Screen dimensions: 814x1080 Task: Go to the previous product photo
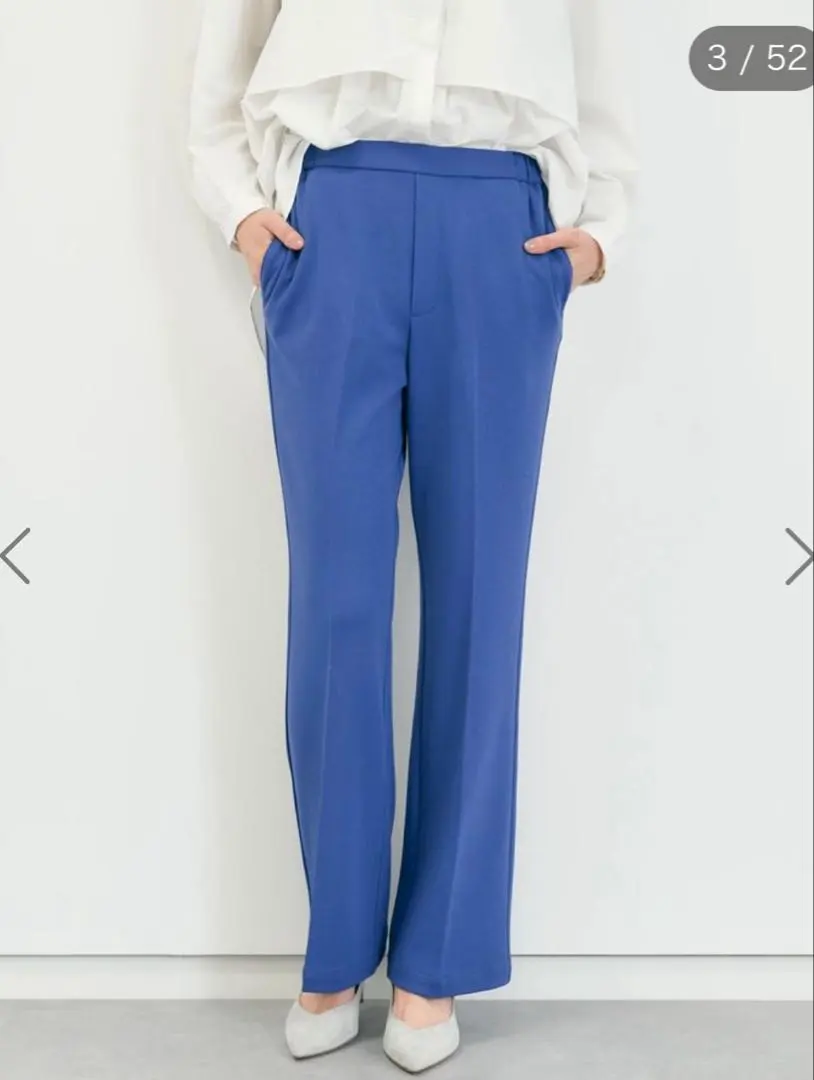pos(16,556)
